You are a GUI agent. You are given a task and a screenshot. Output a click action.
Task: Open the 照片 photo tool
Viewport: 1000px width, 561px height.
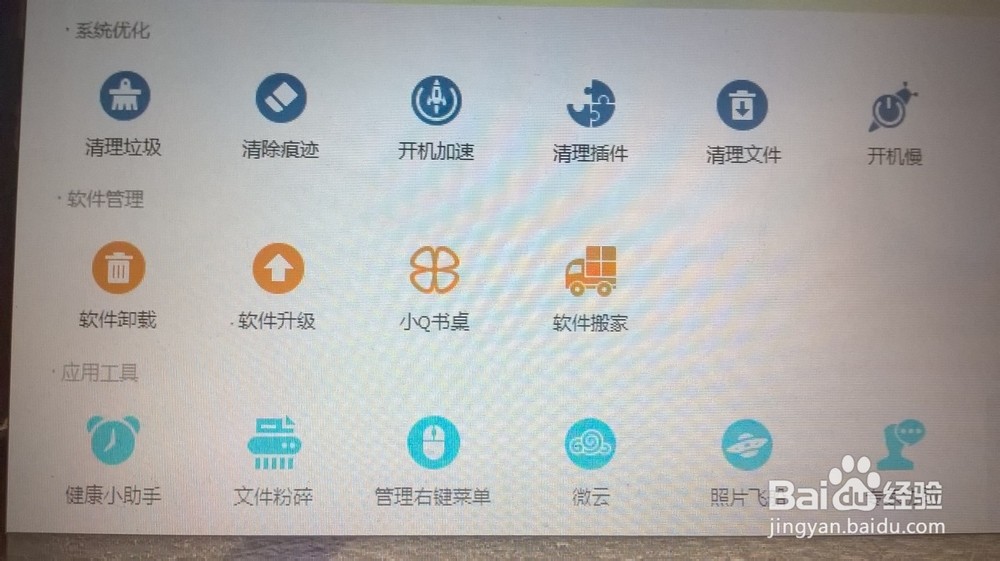(746, 445)
